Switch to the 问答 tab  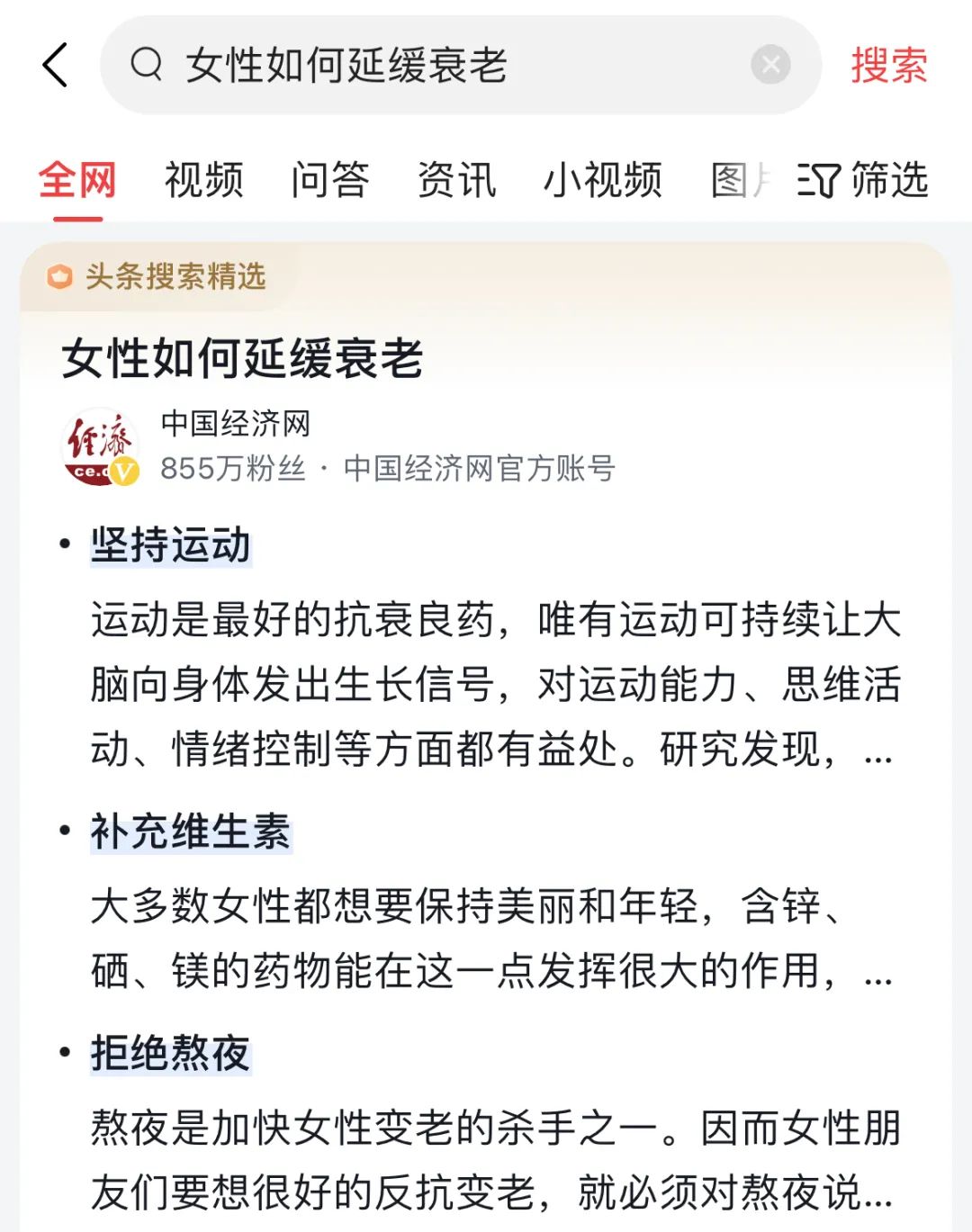pos(330,180)
